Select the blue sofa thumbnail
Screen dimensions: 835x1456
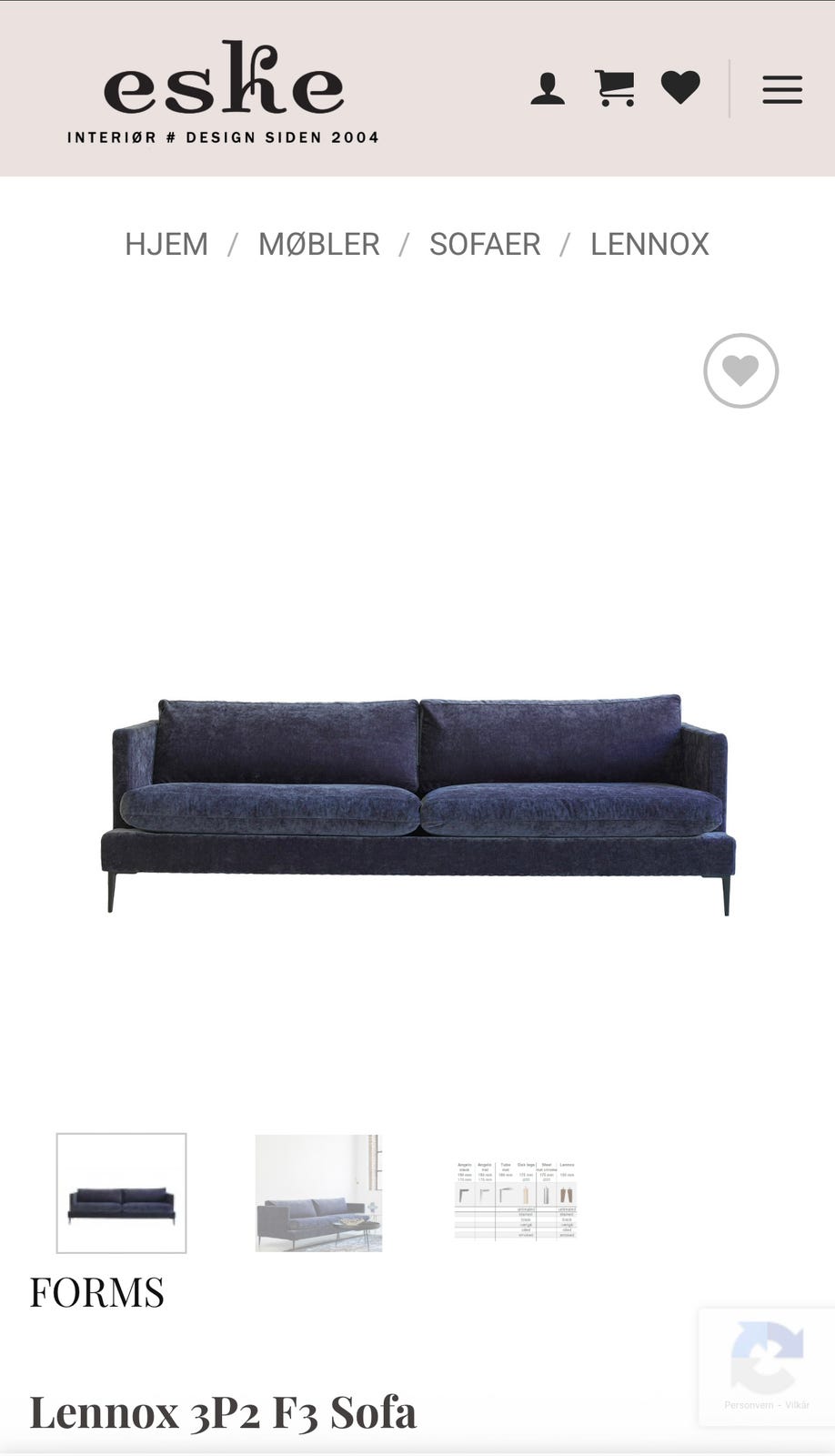(x=122, y=1193)
